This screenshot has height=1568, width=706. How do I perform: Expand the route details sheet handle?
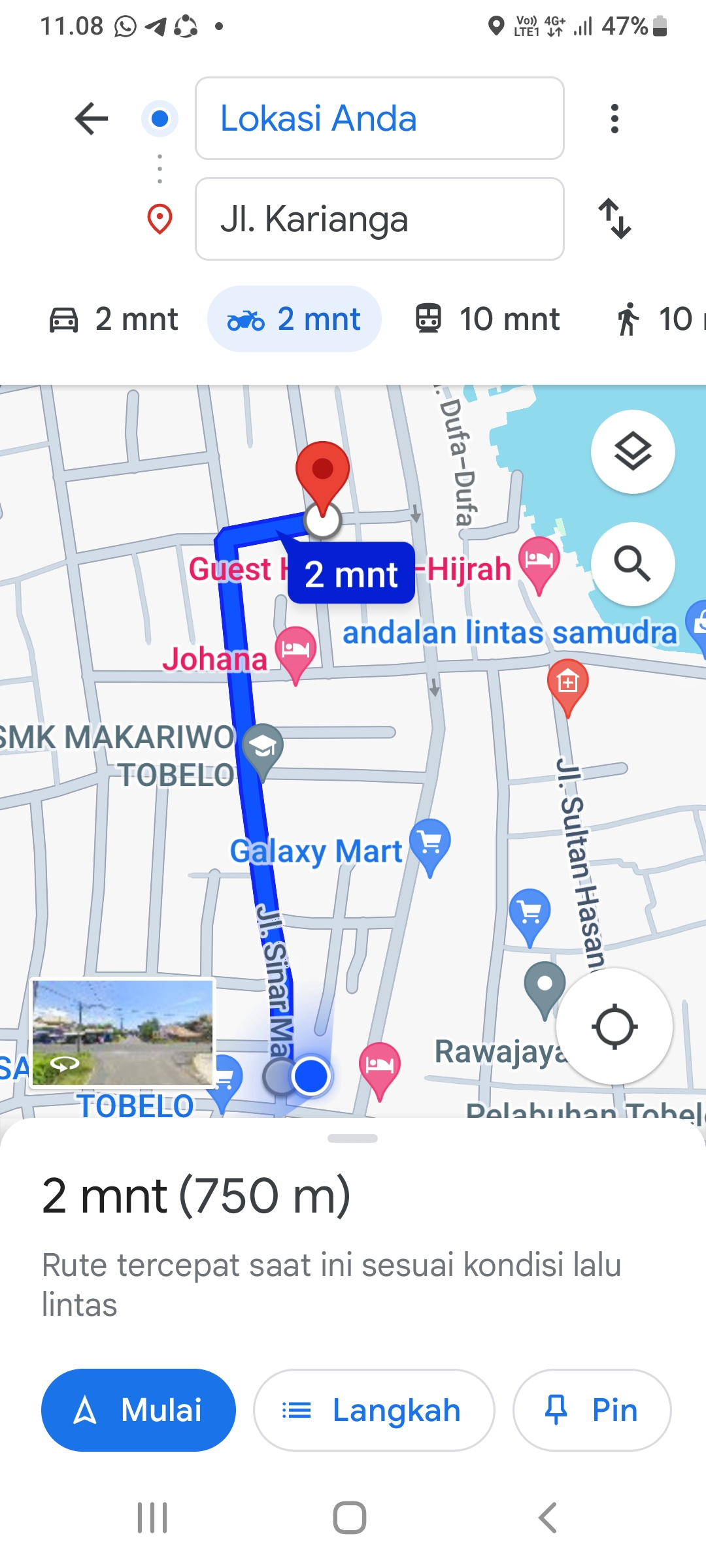click(353, 1138)
